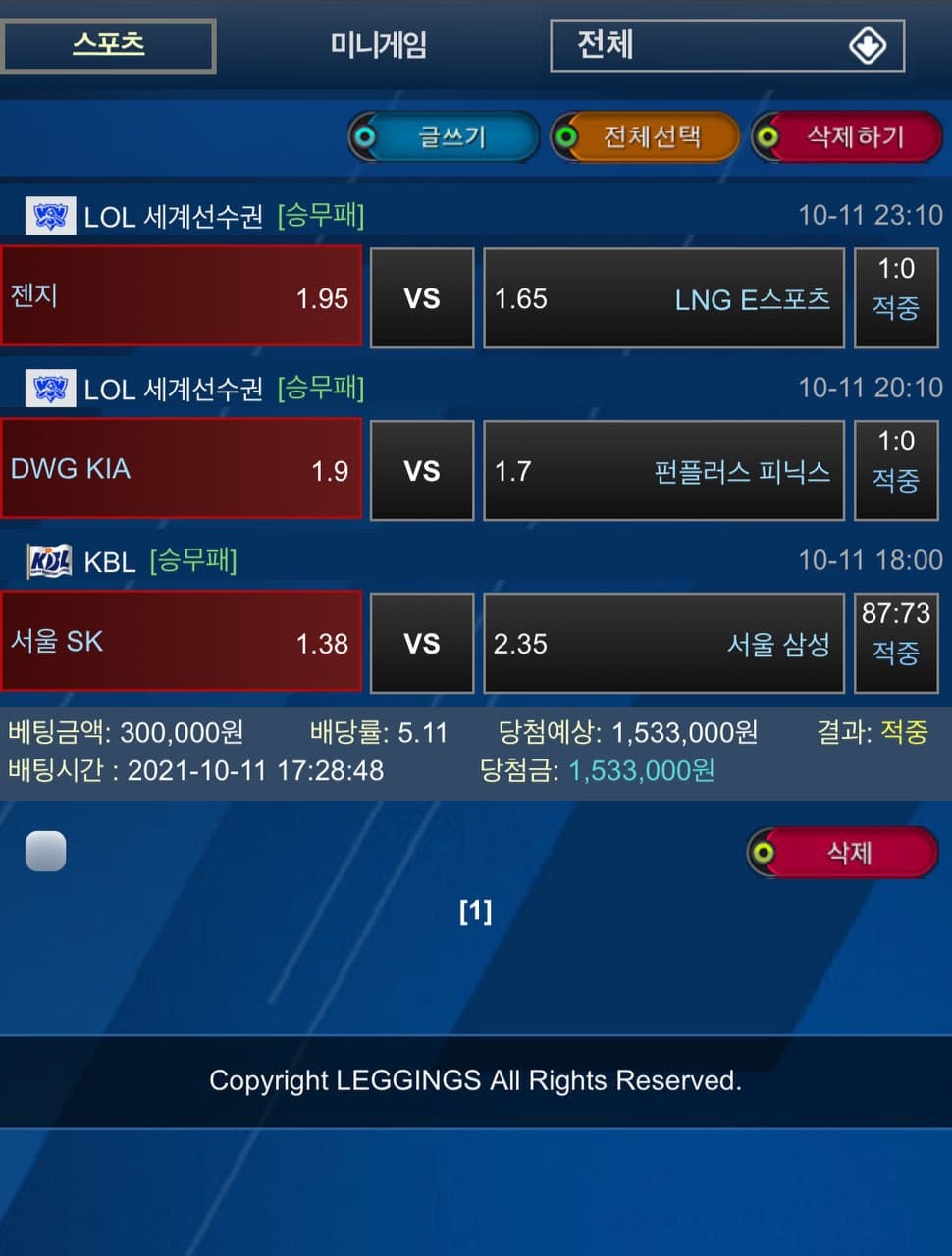Go to page [1]
This screenshot has width=952, height=1256.
click(x=475, y=912)
